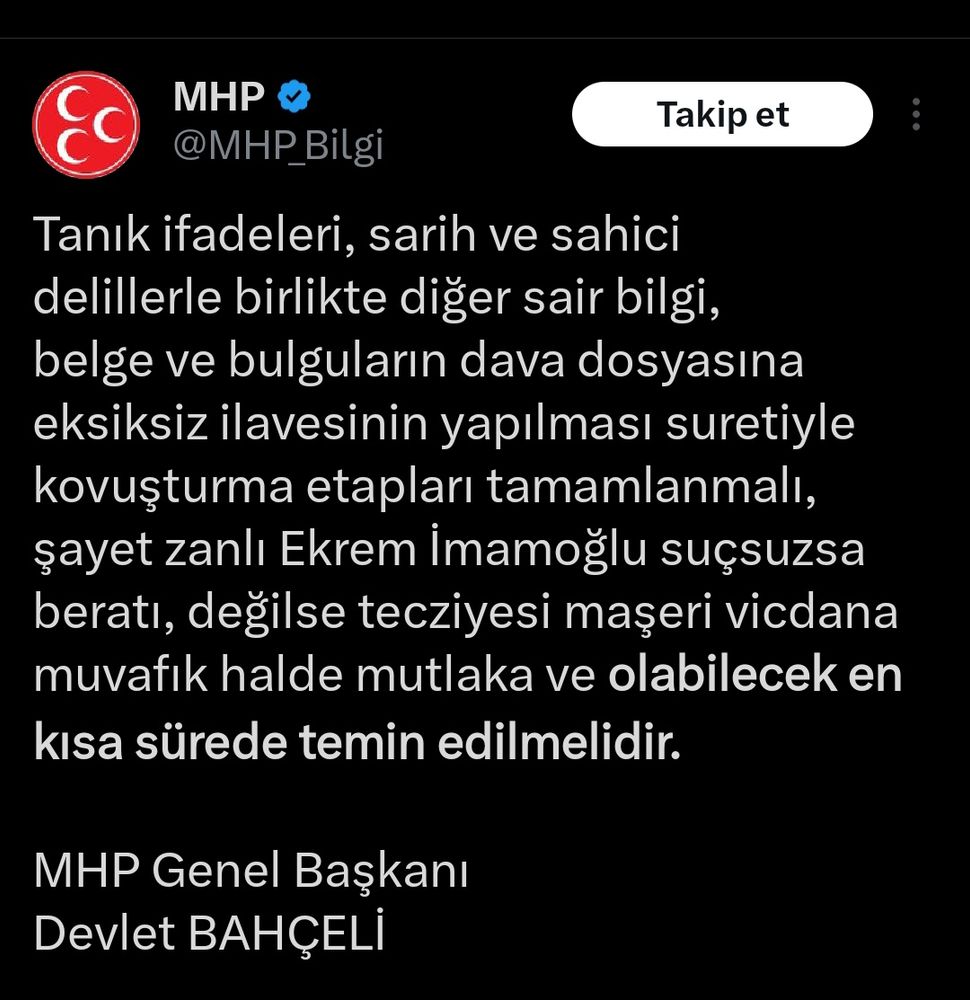Viewport: 970px width, 1000px height.
Task: Open the @MHP_Bilgi profile handle
Action: [278, 146]
